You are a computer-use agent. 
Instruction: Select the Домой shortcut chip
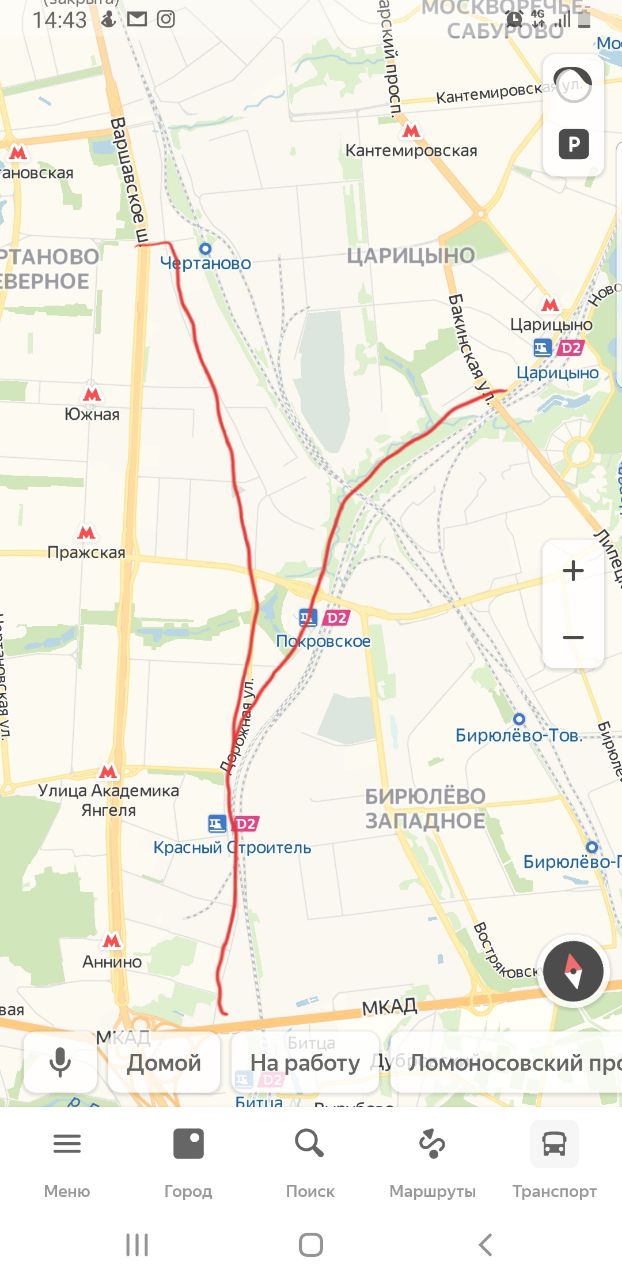(x=164, y=1063)
